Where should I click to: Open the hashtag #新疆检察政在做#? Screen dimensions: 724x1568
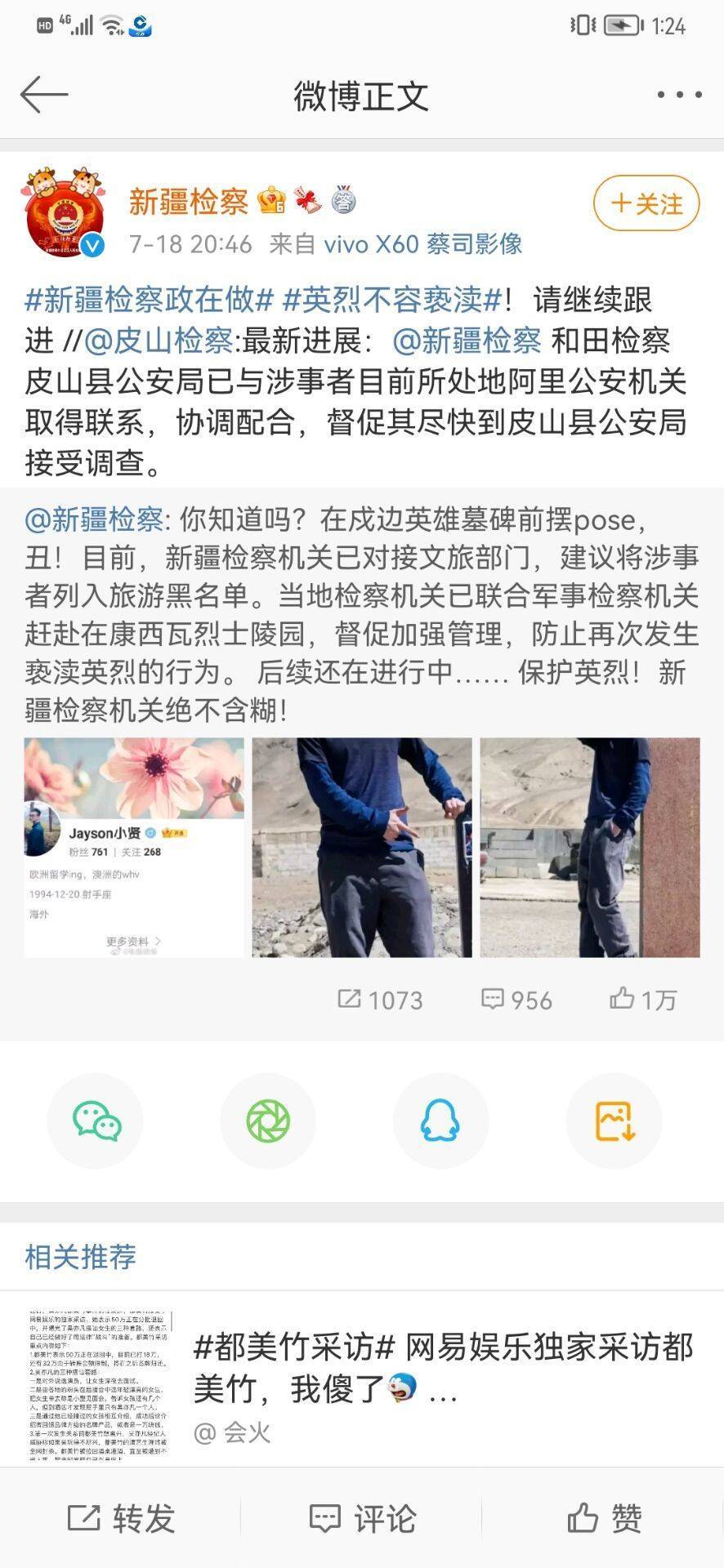coord(149,301)
